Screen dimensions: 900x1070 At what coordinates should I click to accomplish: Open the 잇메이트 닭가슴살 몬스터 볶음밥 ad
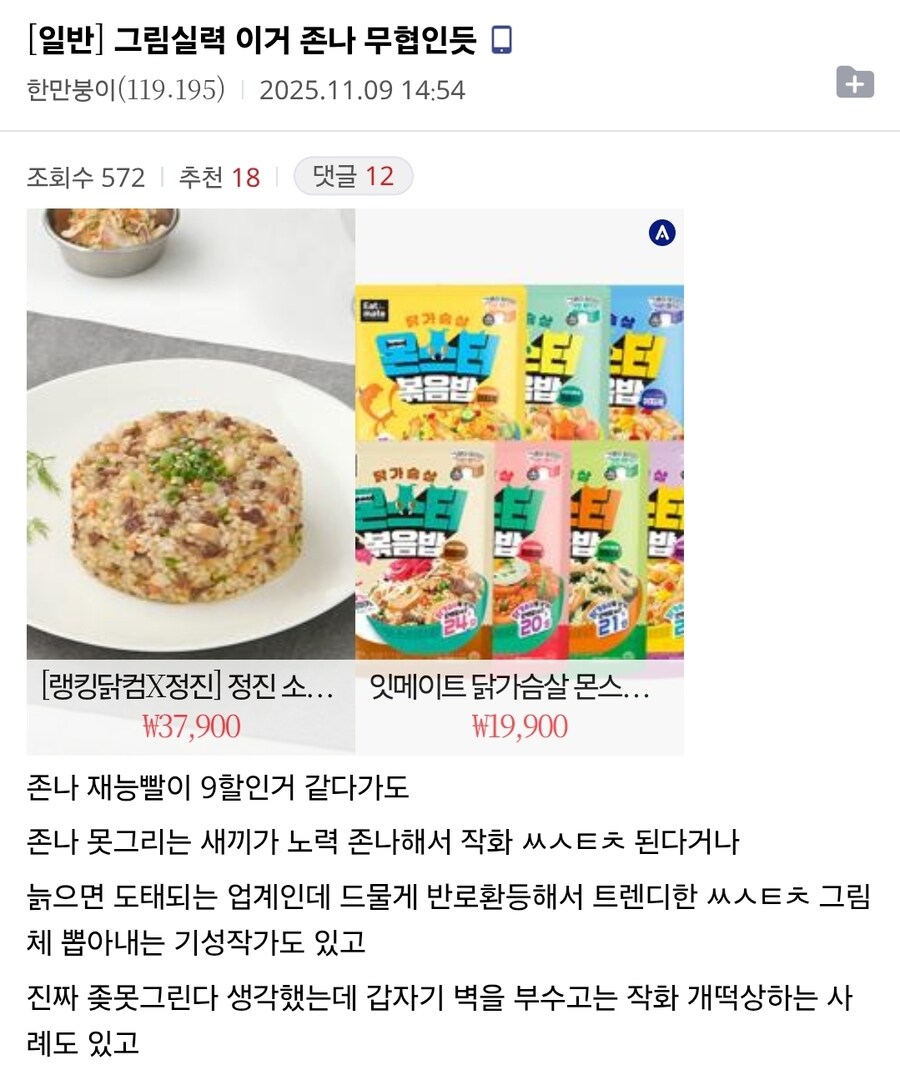pyautogui.click(x=519, y=480)
